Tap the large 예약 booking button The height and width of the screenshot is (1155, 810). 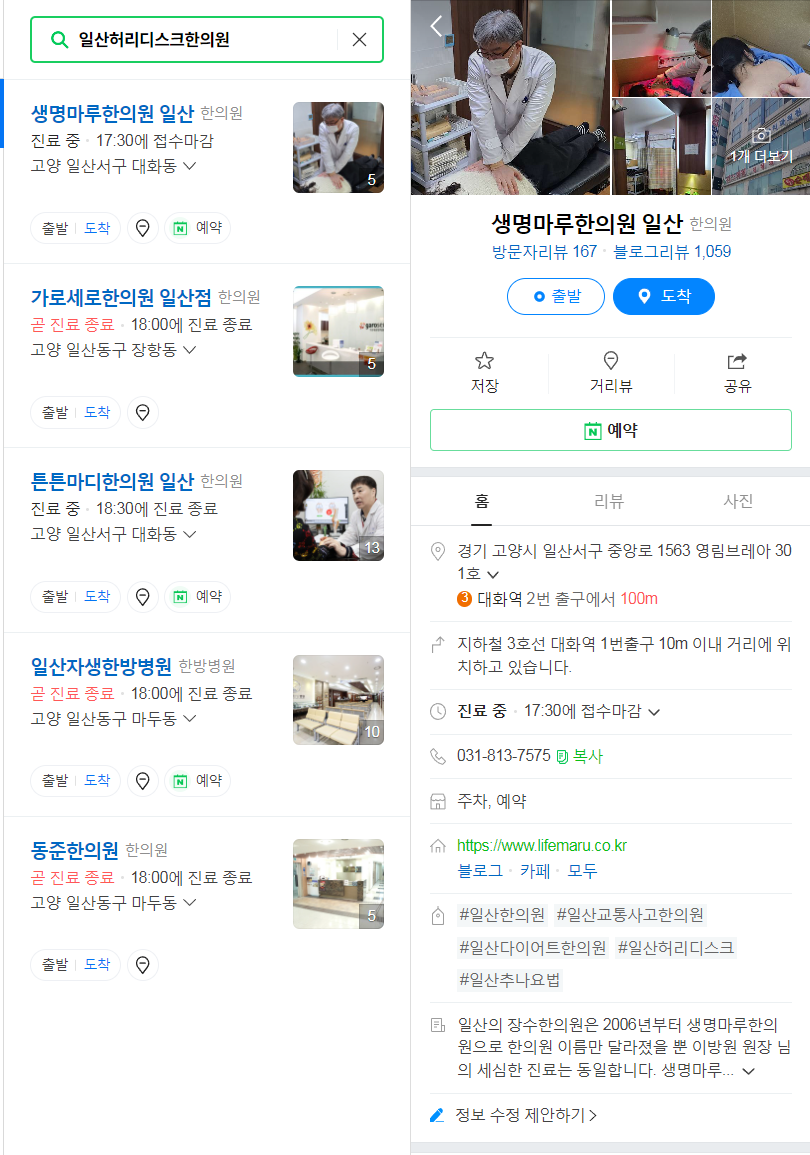pos(610,430)
